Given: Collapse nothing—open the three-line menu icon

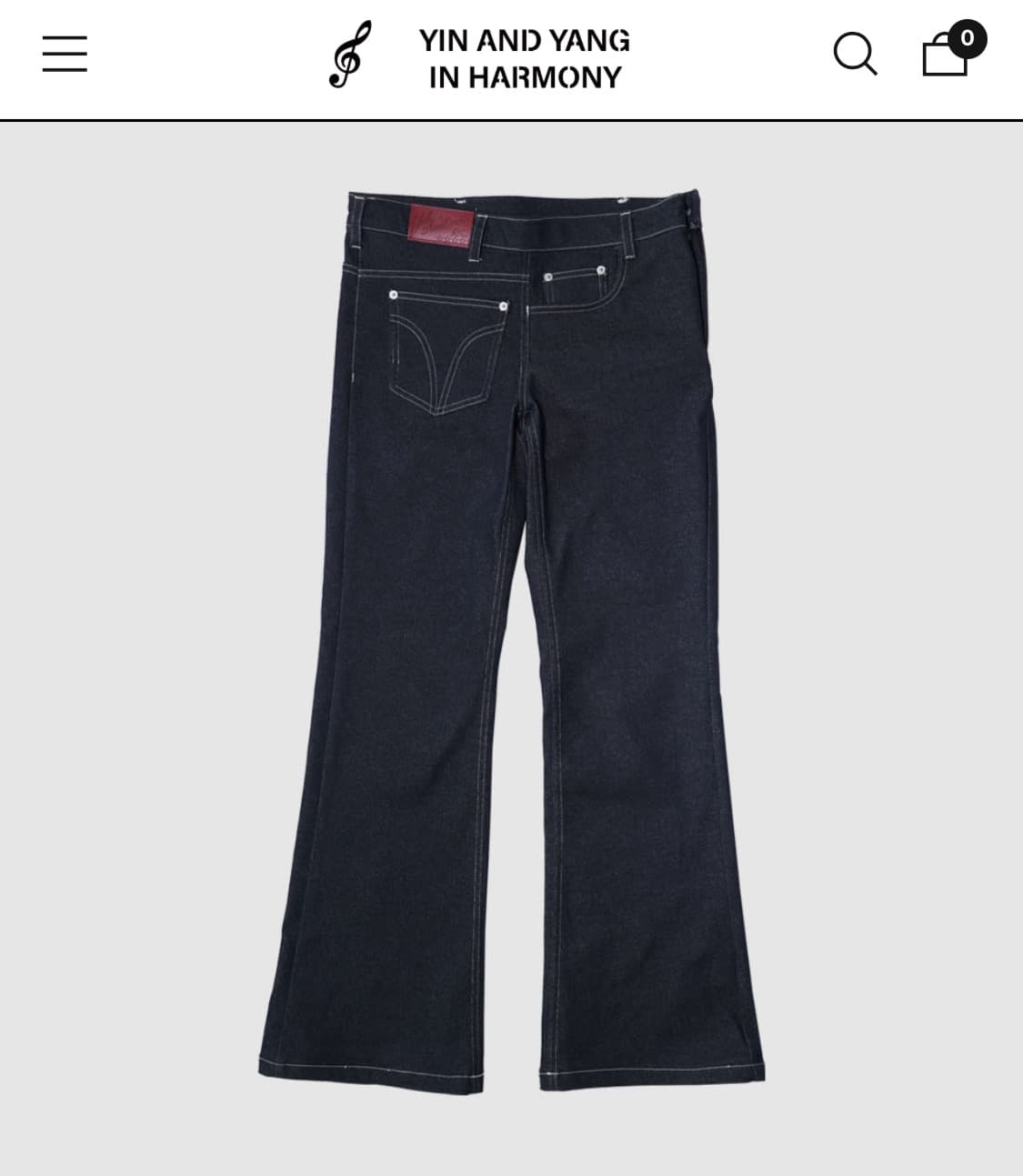Looking at the screenshot, I should tap(64, 55).
